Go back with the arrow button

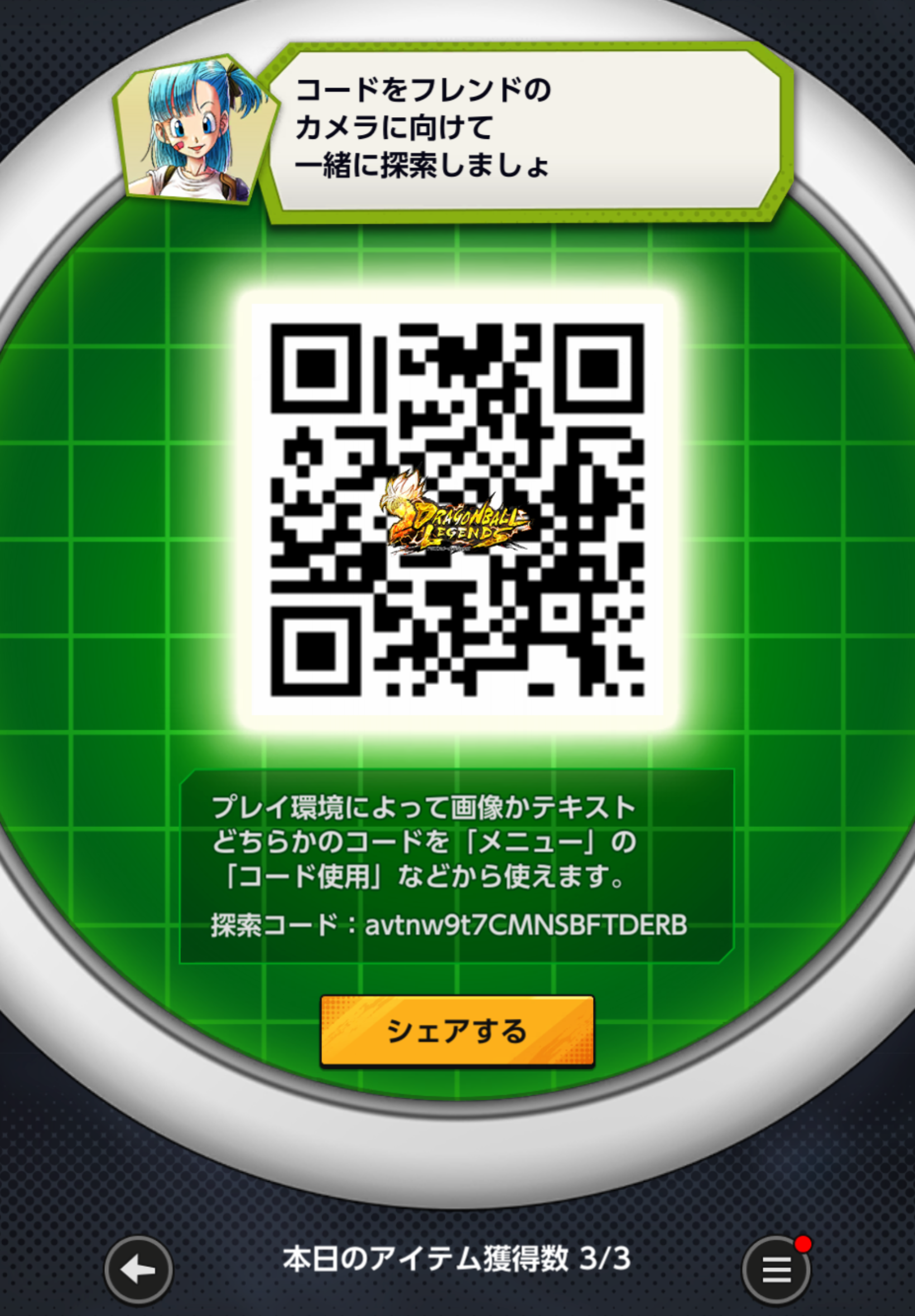[138, 1270]
